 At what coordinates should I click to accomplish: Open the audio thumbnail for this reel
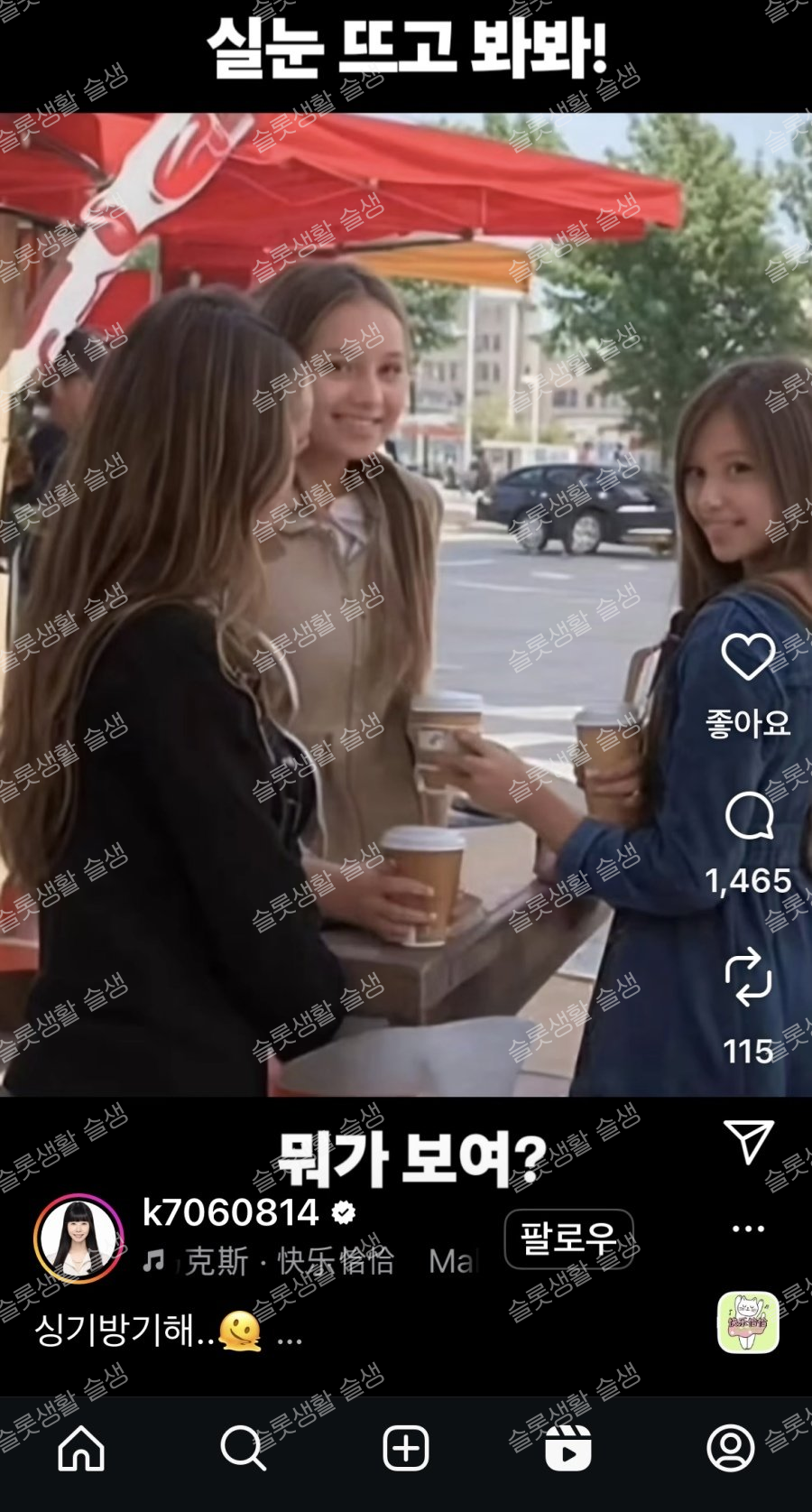tap(748, 1322)
